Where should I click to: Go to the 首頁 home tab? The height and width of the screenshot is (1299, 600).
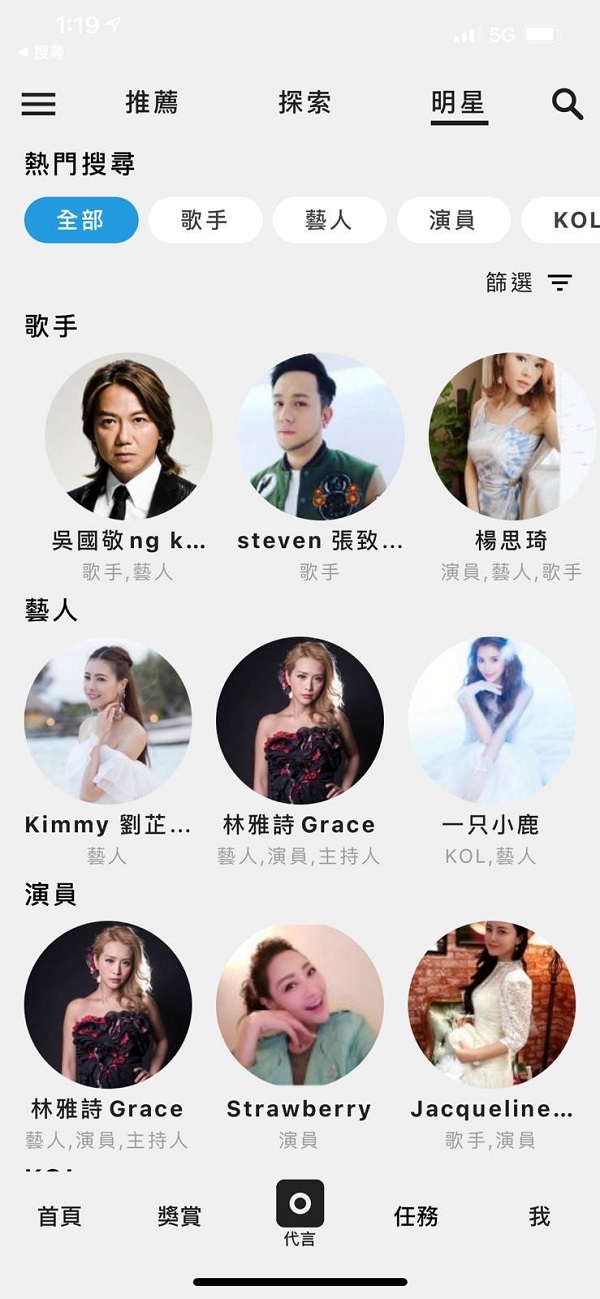[60, 1217]
